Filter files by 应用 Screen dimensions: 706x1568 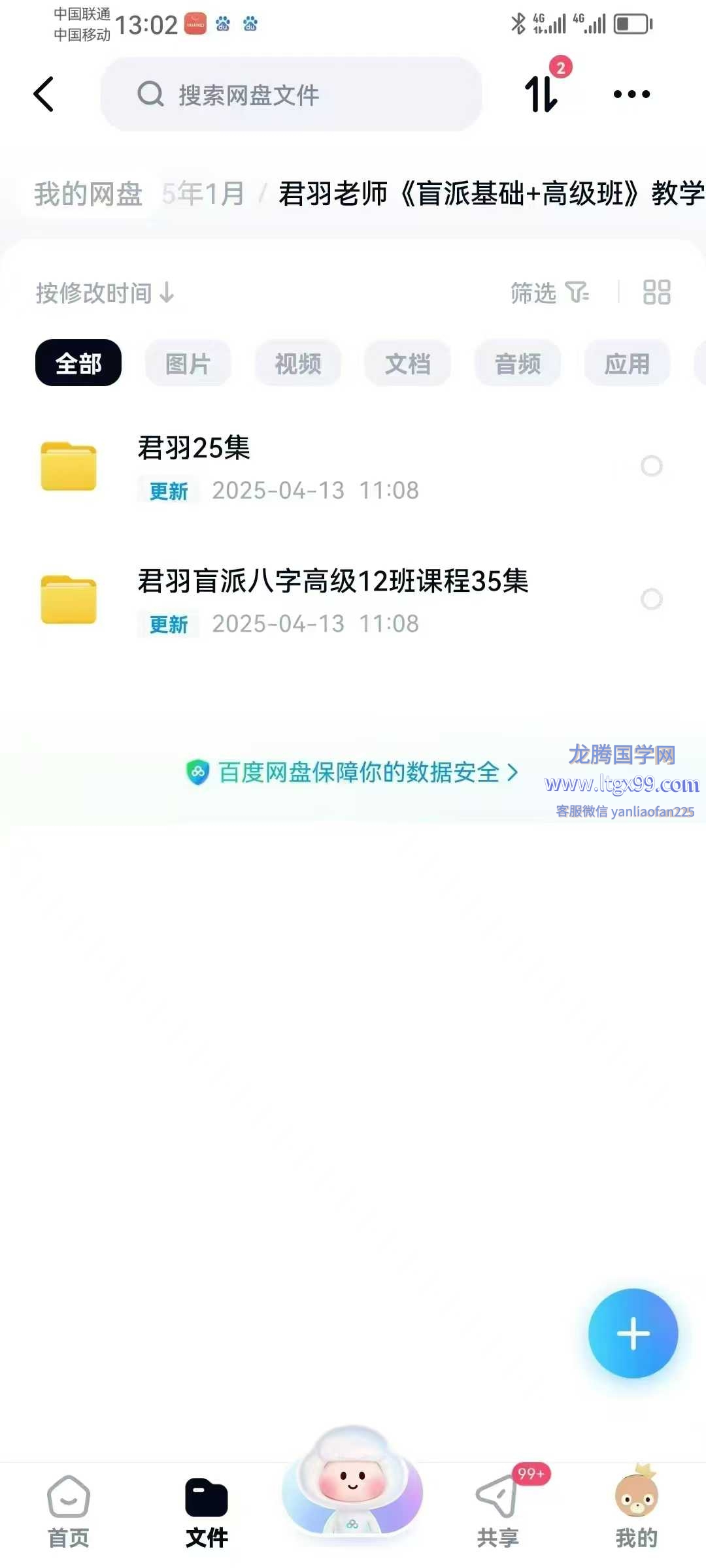(x=627, y=363)
